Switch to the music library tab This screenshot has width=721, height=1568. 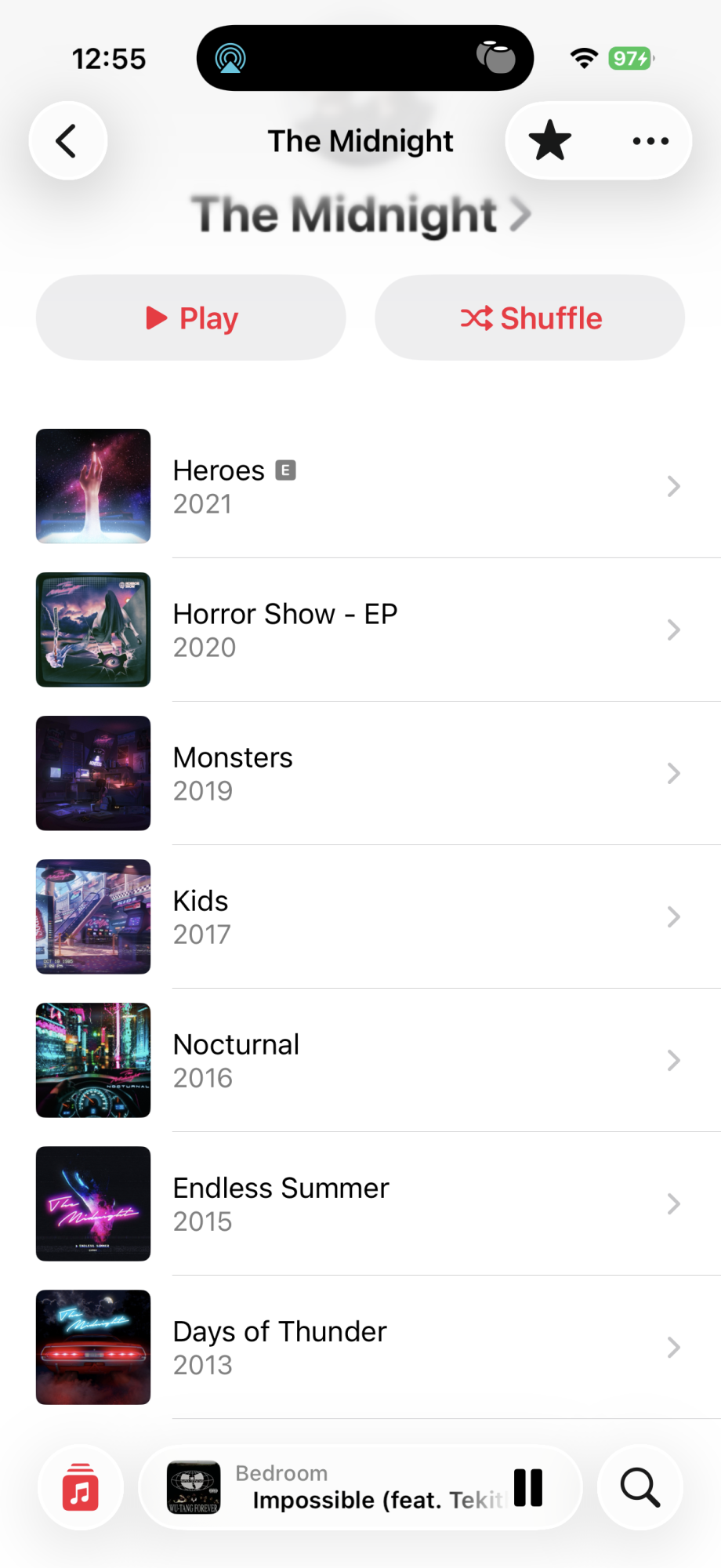pos(81,1487)
